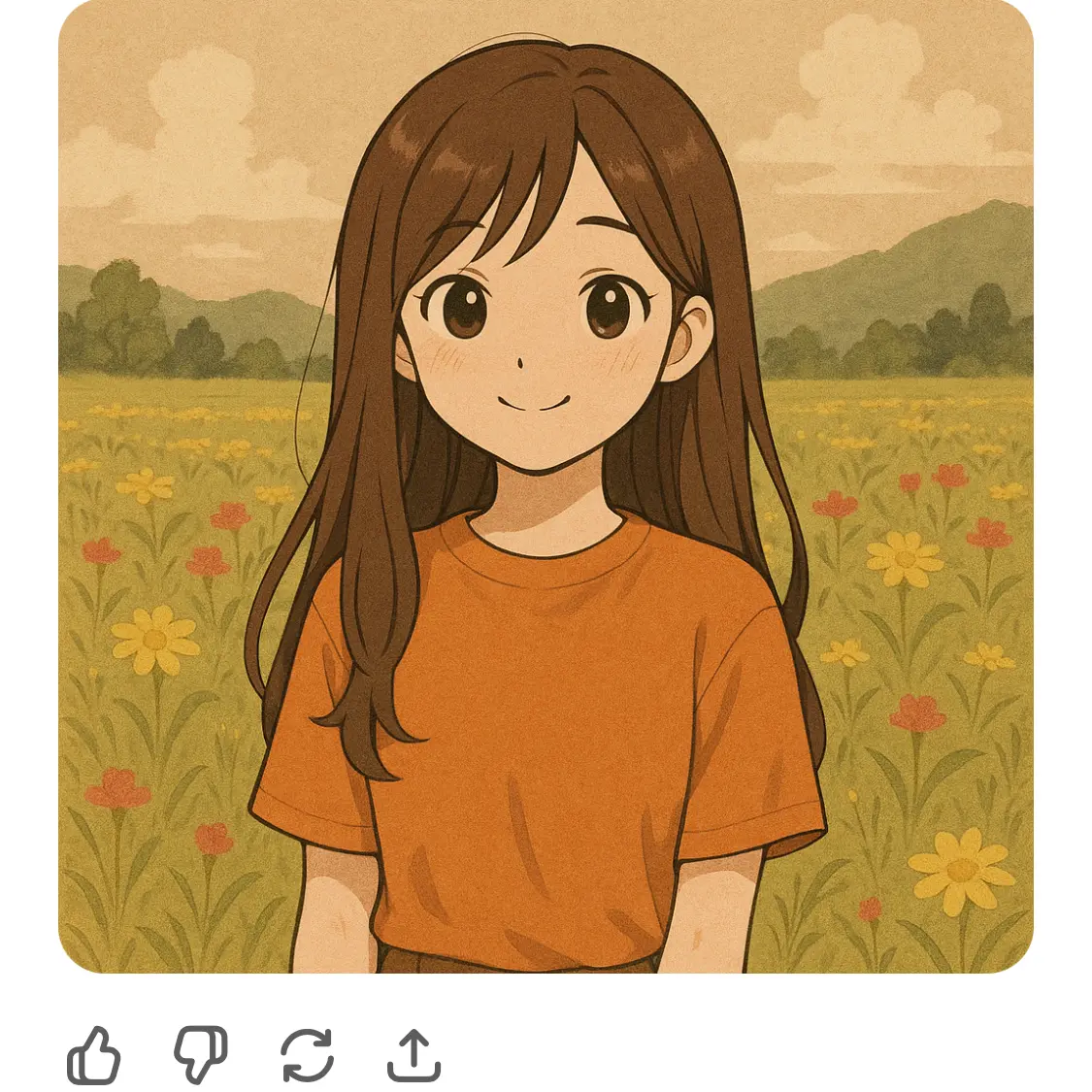Viewport: 1092px width, 1092px height.
Task: Give the generated image a thumbs up
Action: click(x=94, y=1055)
